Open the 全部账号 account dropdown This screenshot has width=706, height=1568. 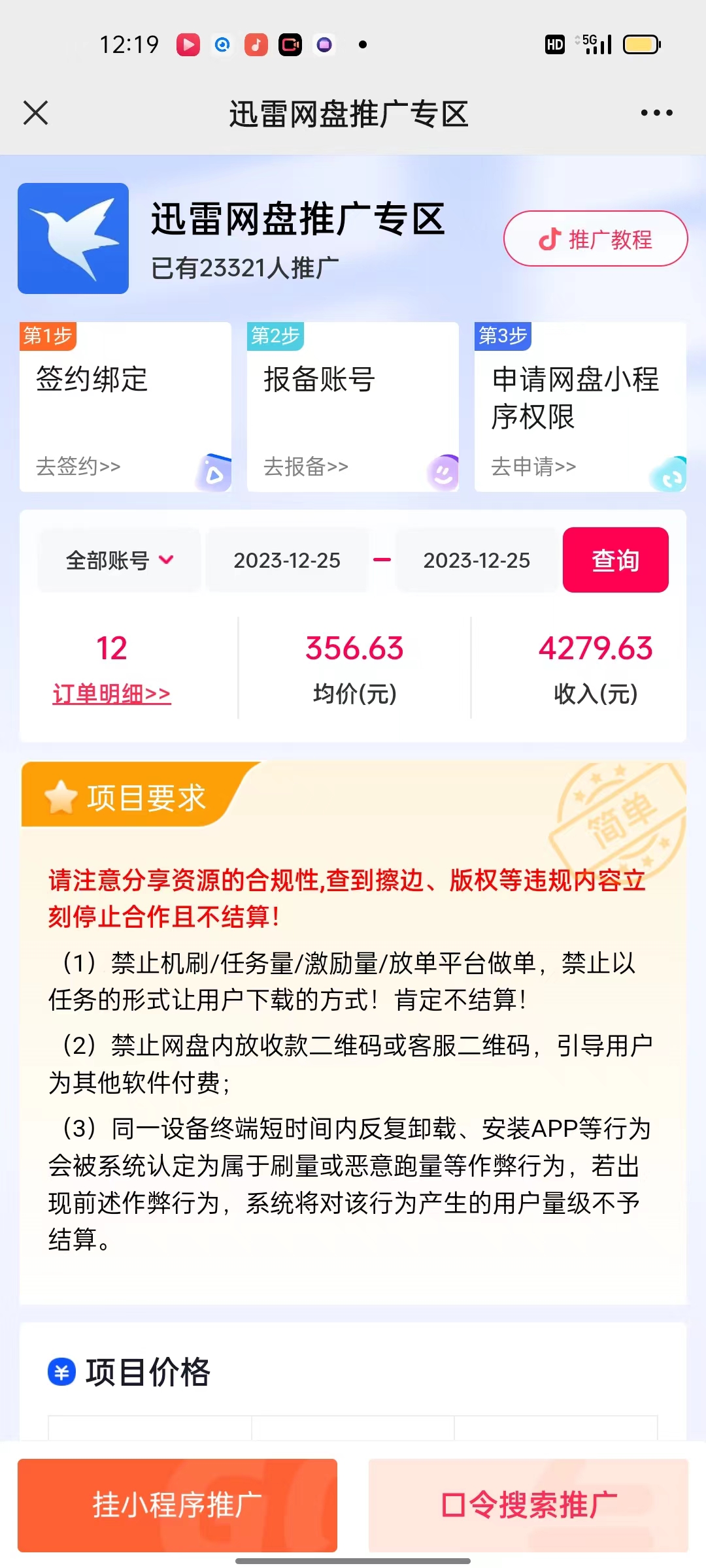118,560
